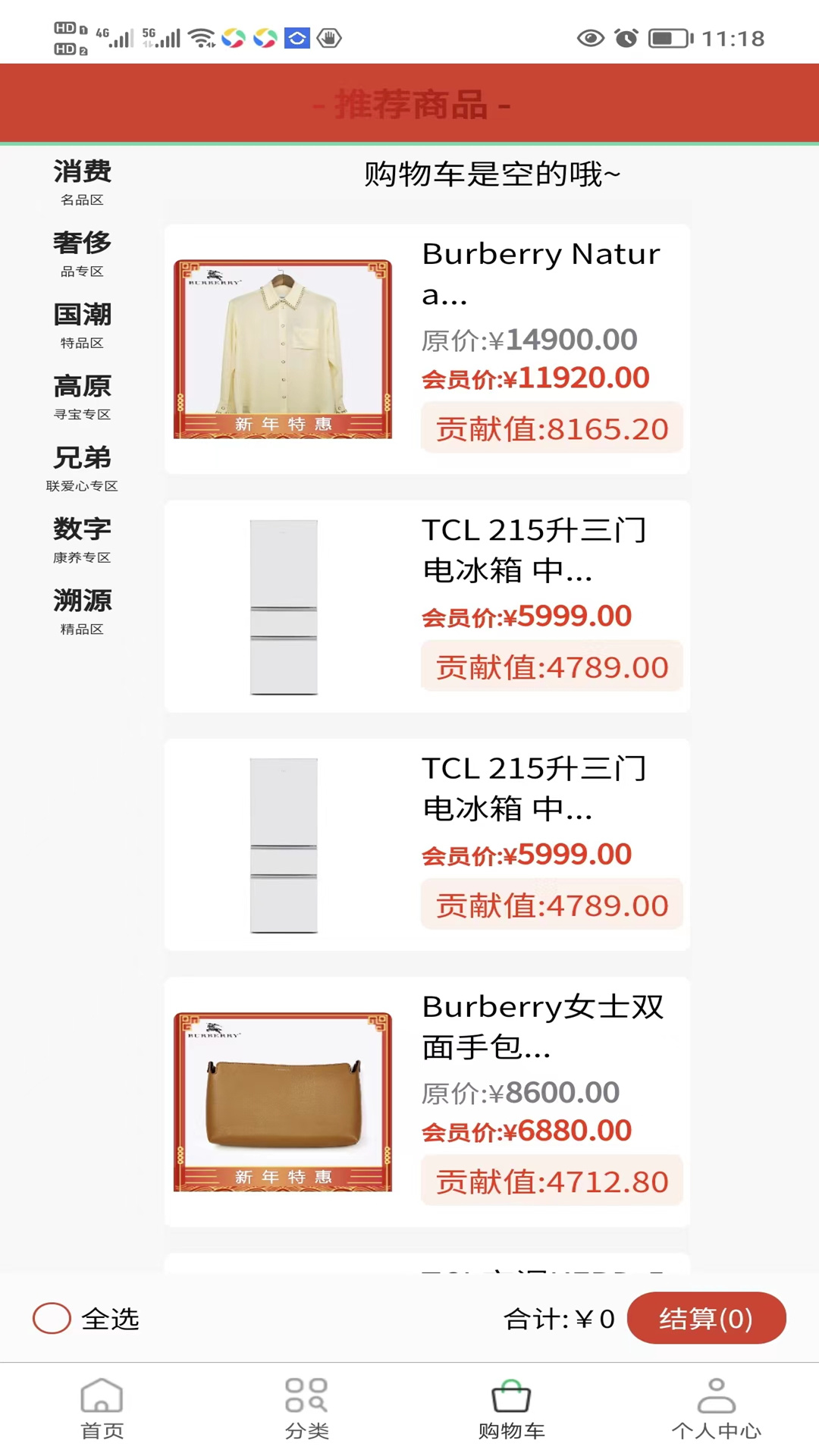Toggle selection for the TCL refrigerator item
Viewport: 819px width, 1456px height.
pyautogui.click(x=427, y=607)
